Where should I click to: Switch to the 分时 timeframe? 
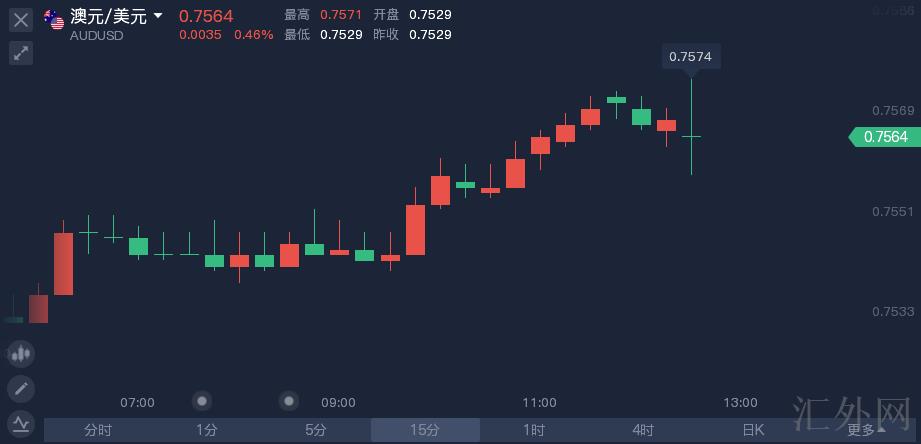[x=98, y=430]
